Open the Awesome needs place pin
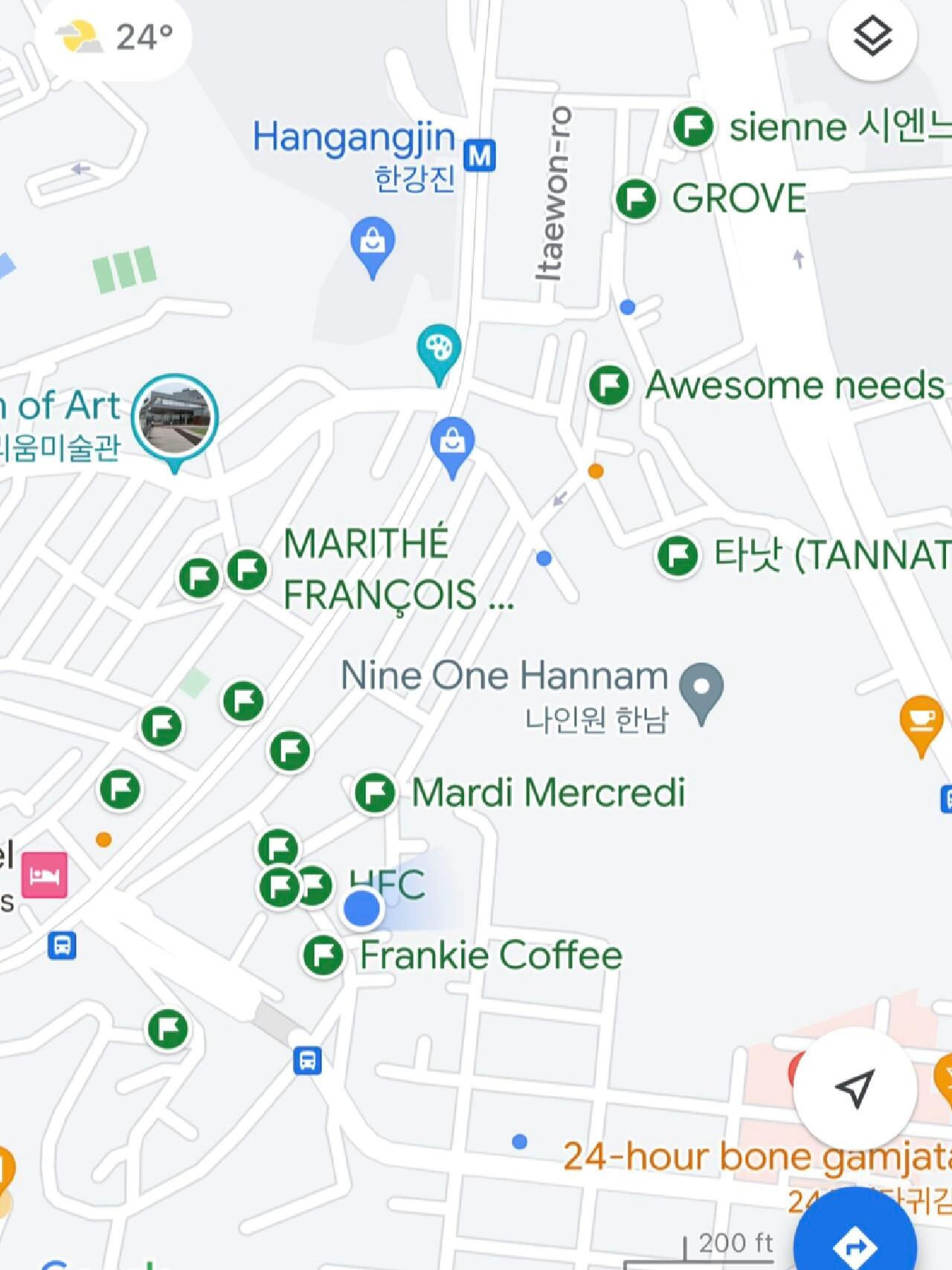Viewport: 952px width, 1270px height. (609, 385)
